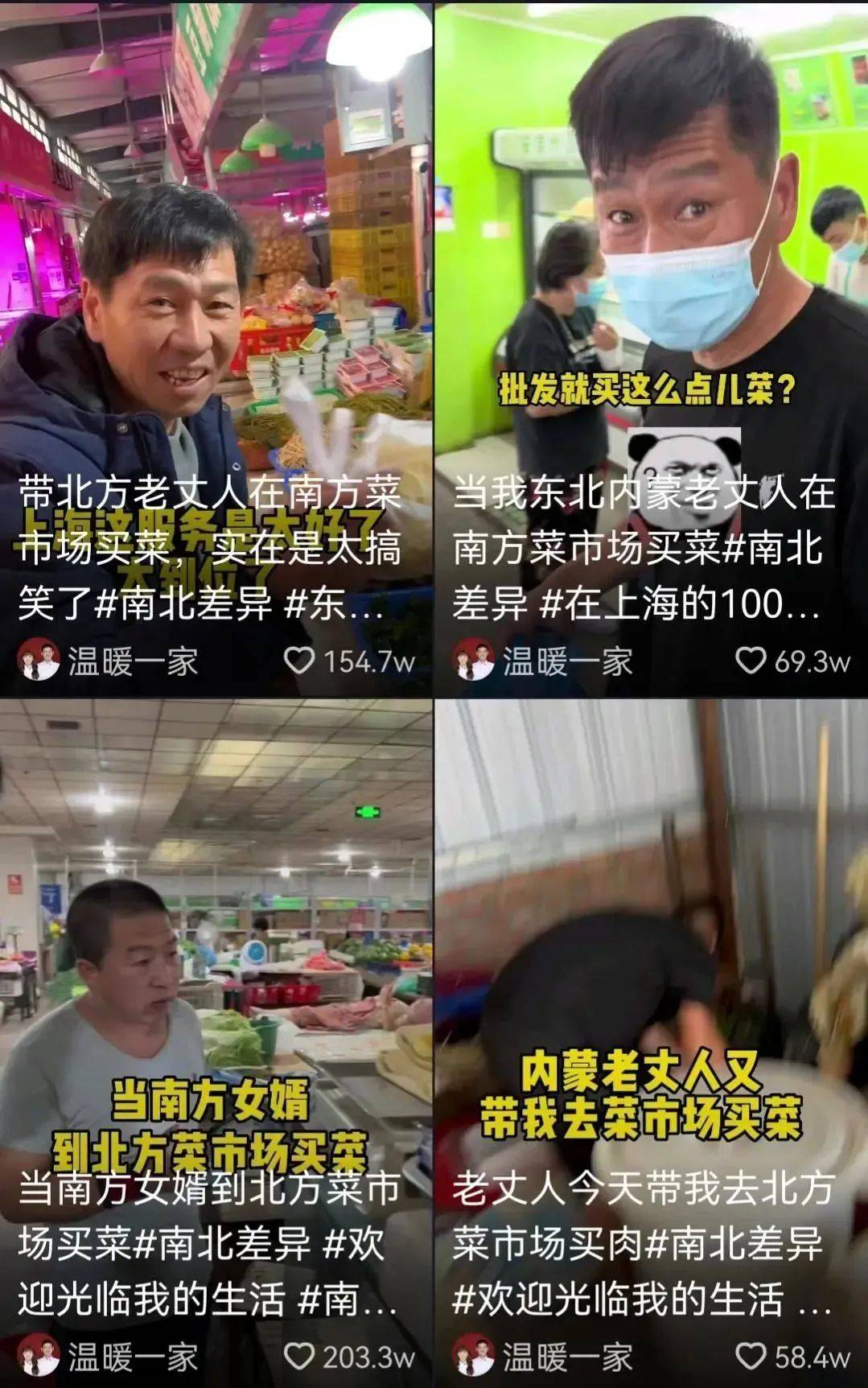The image size is (868, 1388).
Task: Like the video with 58.4w likes
Action: [751, 1357]
